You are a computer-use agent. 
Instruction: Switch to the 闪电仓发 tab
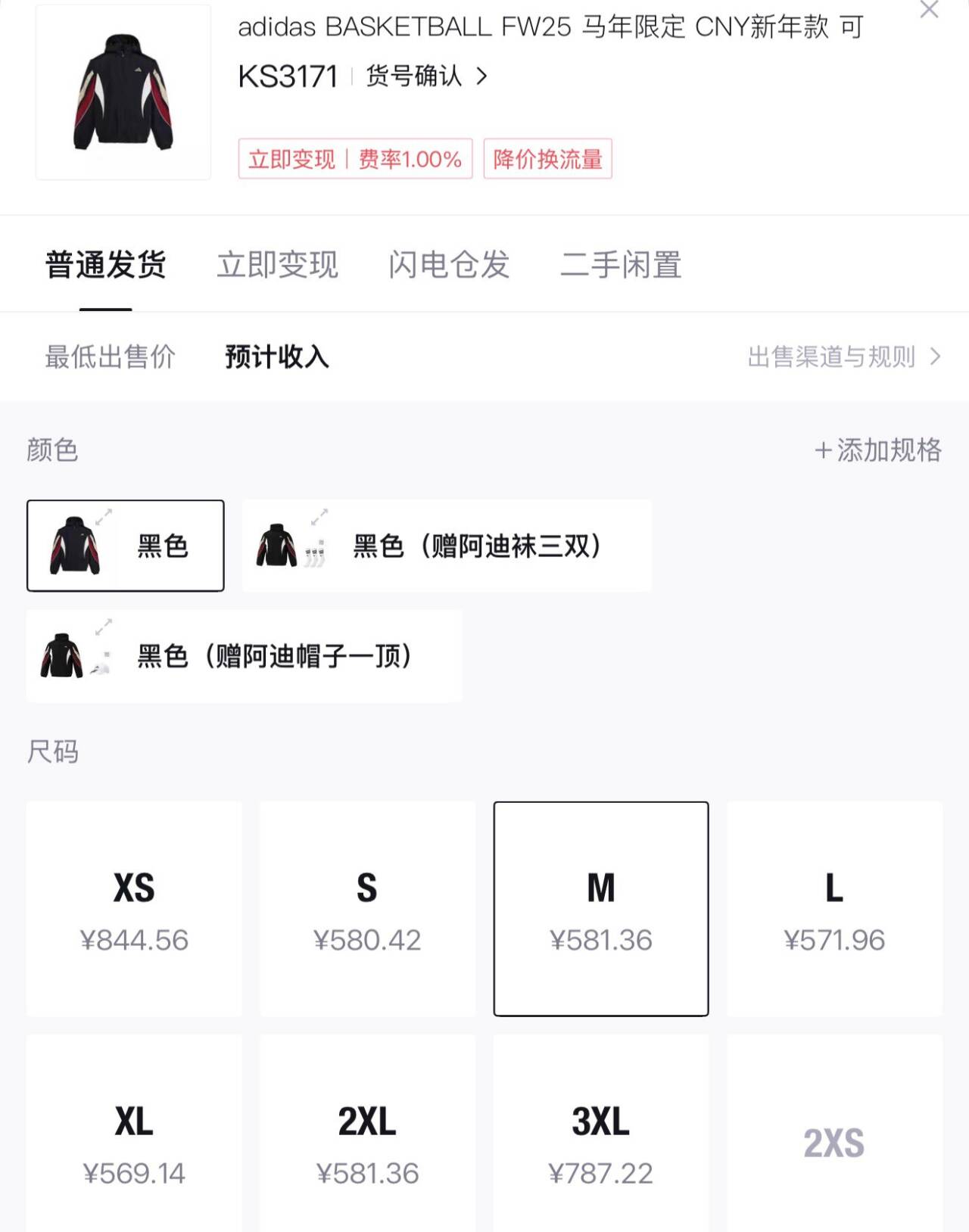(x=449, y=265)
